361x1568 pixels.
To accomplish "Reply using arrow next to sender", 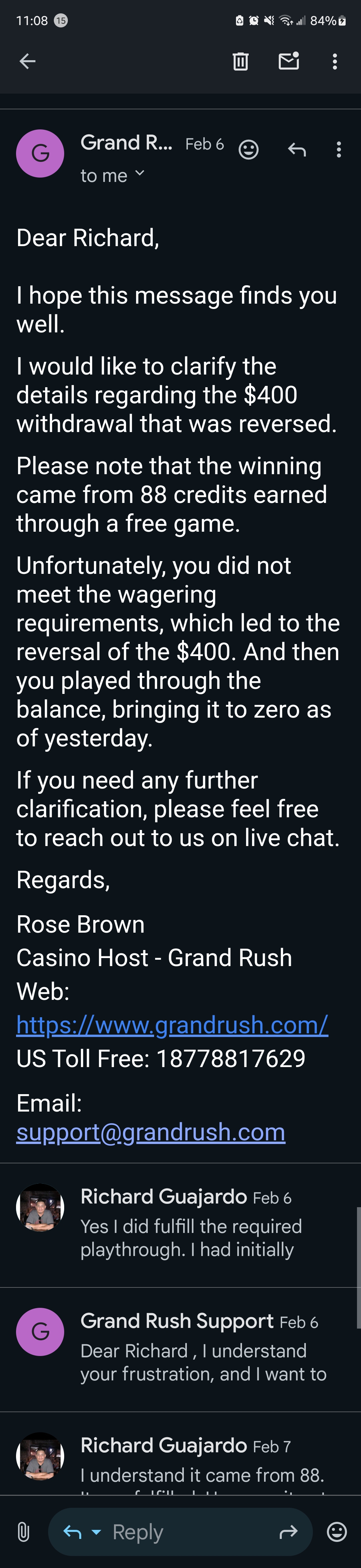I will [x=296, y=149].
